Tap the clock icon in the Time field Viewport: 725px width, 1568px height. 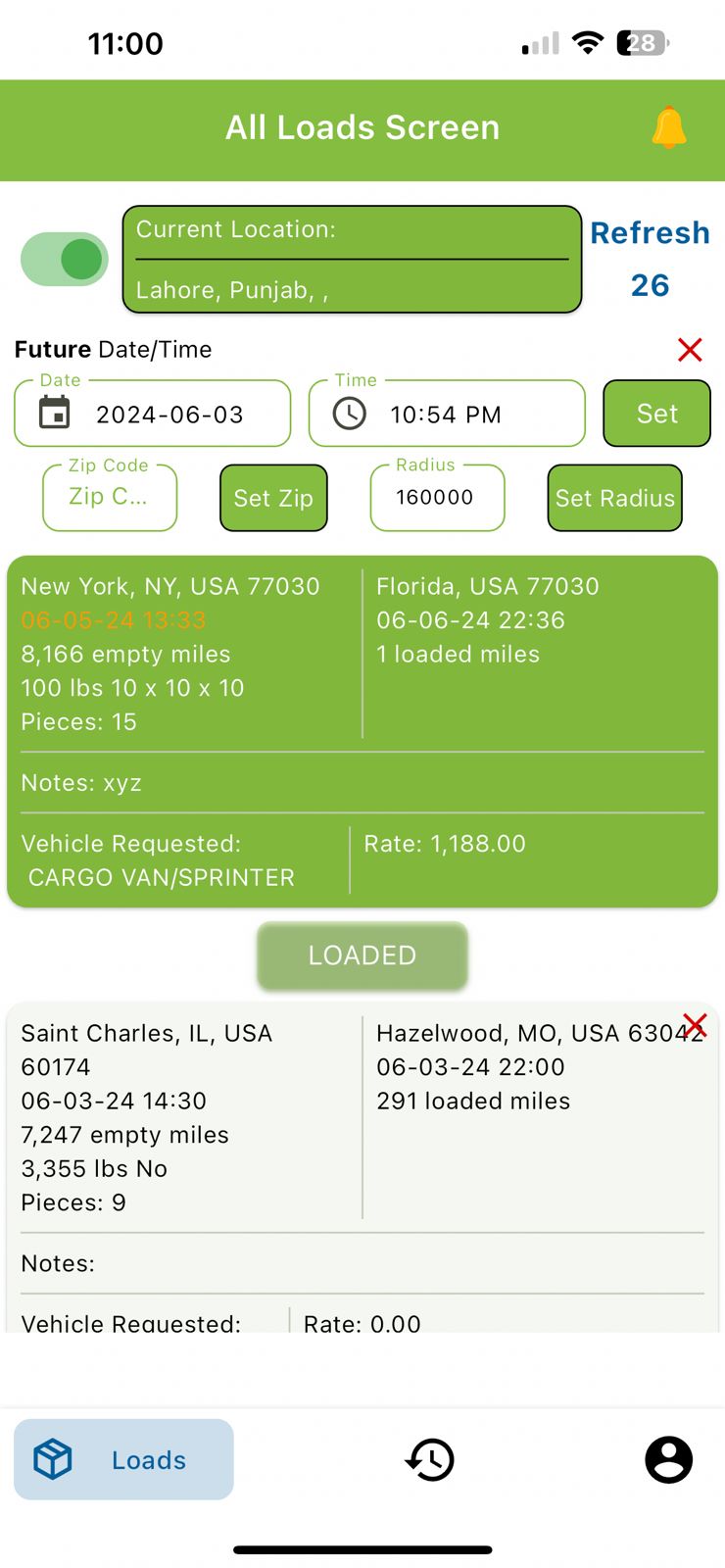tap(348, 413)
